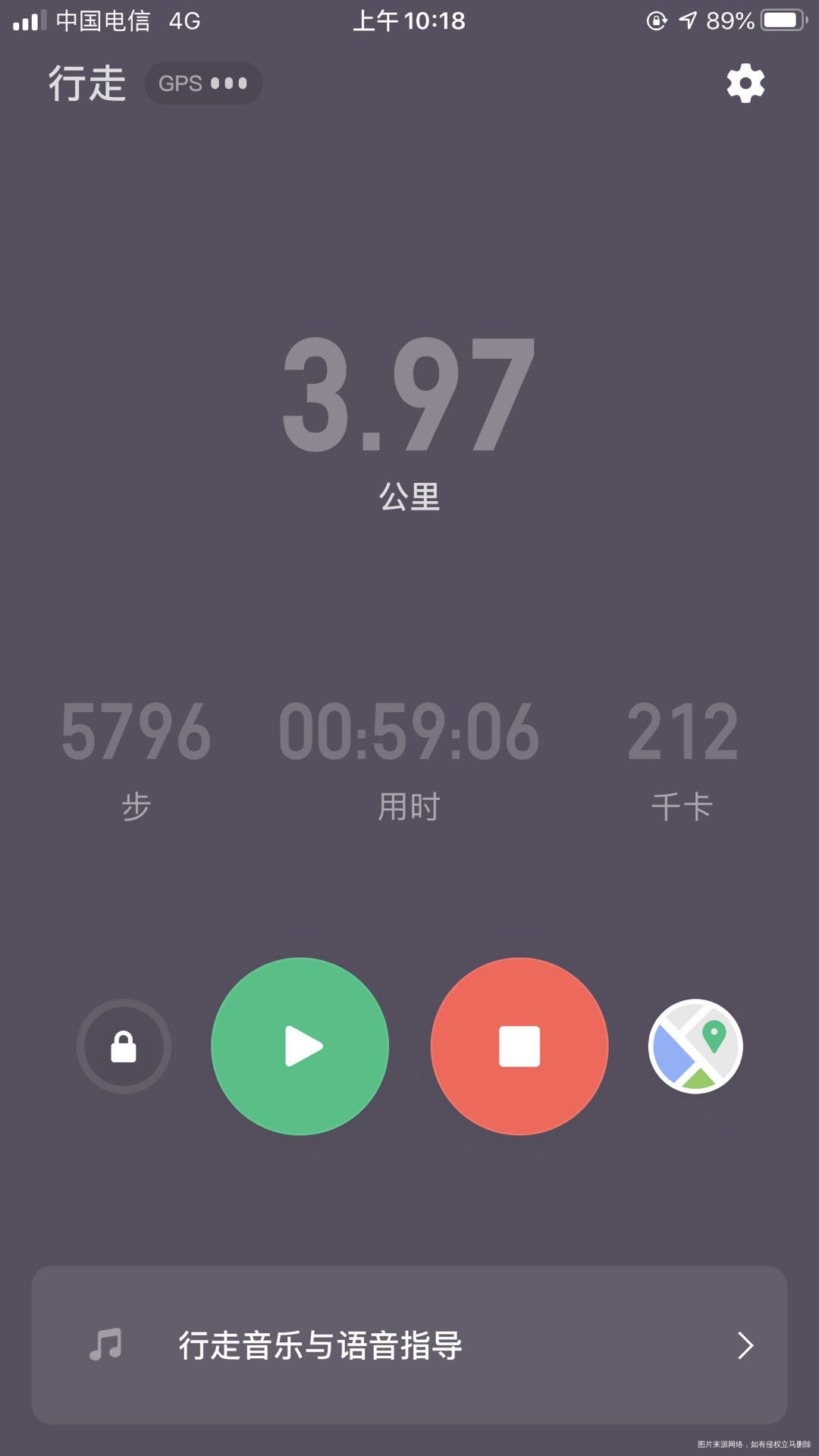Tap the 5796 步 step counter
The image size is (819, 1456).
point(136,730)
